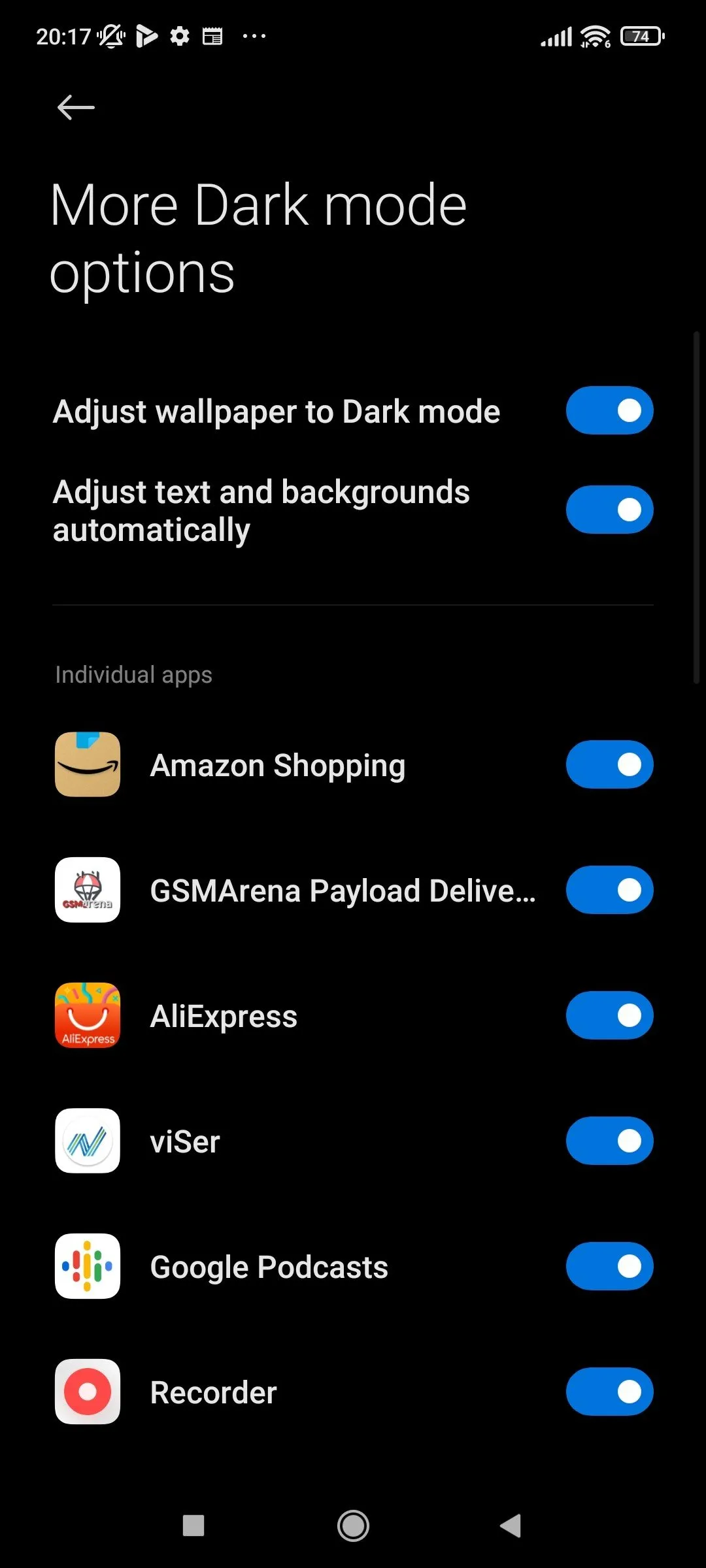
Task: Tap the system home button
Action: (353, 1526)
